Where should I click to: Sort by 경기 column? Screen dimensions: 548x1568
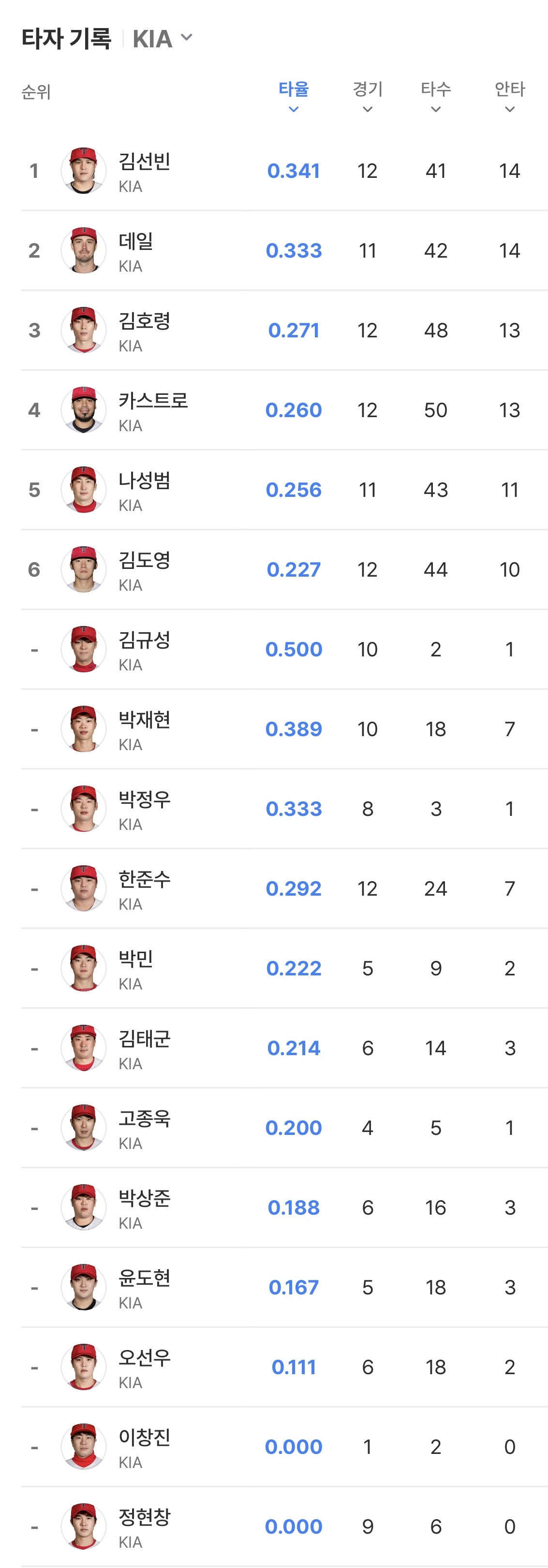(x=367, y=97)
